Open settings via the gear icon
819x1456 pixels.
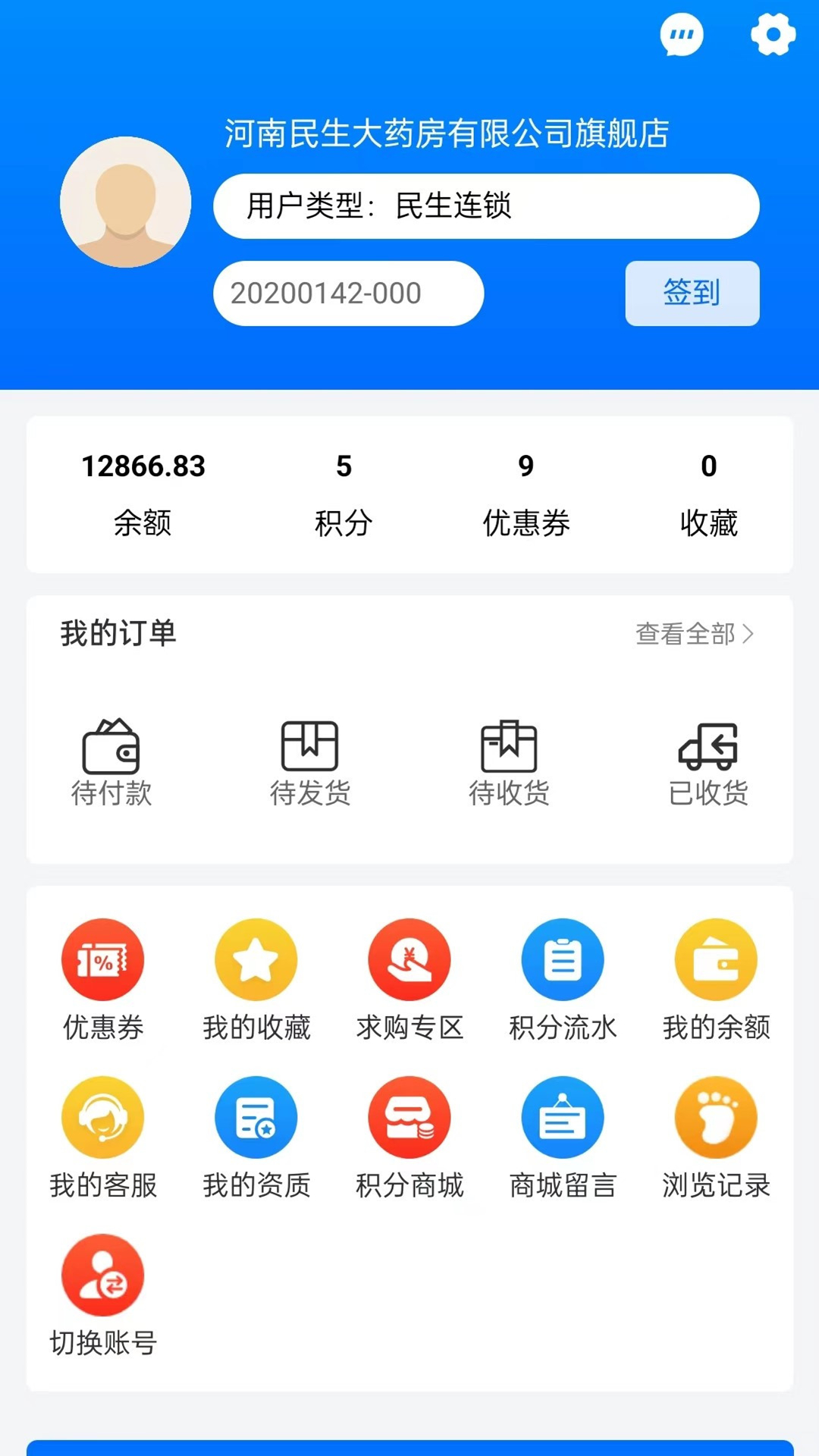coord(773,35)
